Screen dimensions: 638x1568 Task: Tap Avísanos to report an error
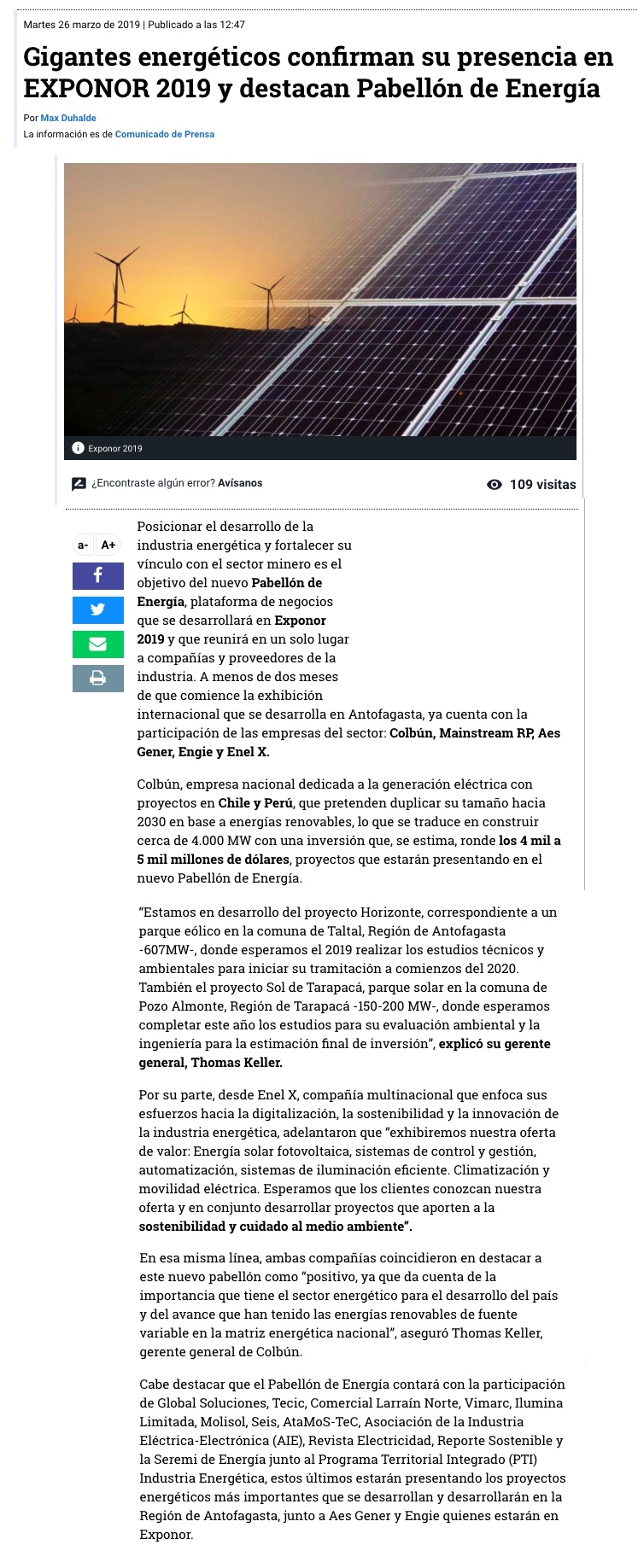click(x=240, y=483)
